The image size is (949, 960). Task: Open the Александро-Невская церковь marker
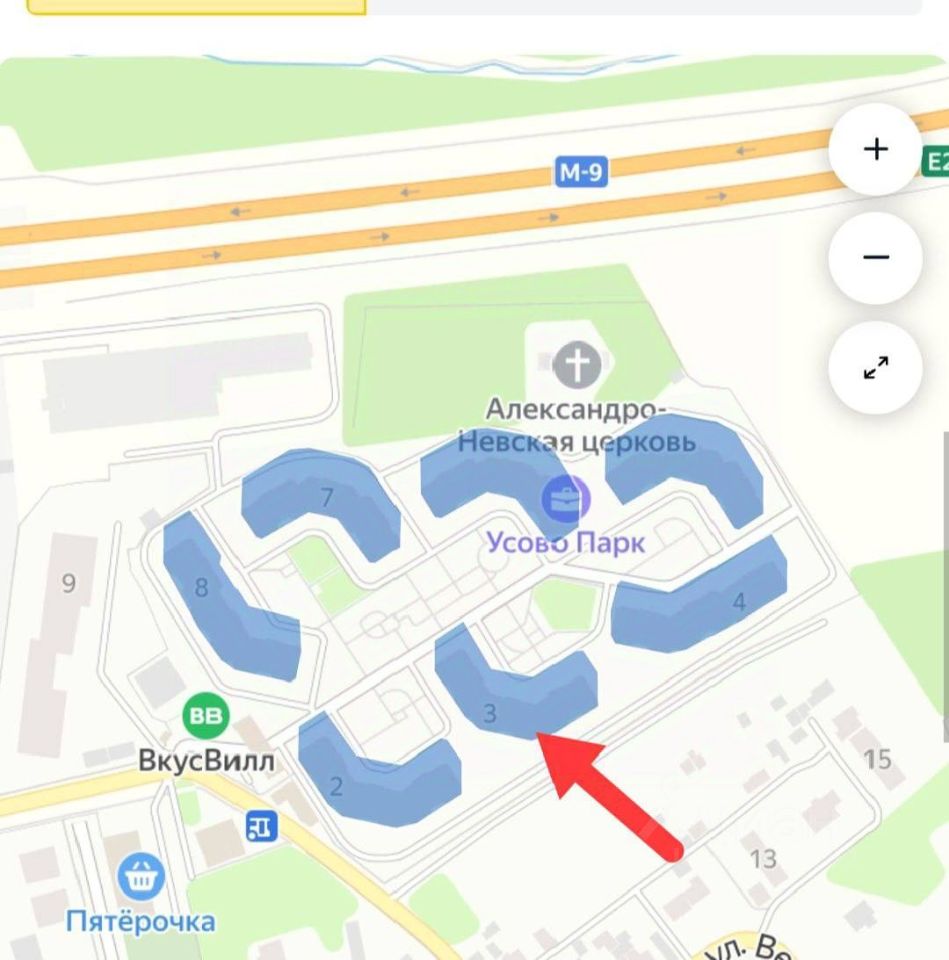[577, 366]
